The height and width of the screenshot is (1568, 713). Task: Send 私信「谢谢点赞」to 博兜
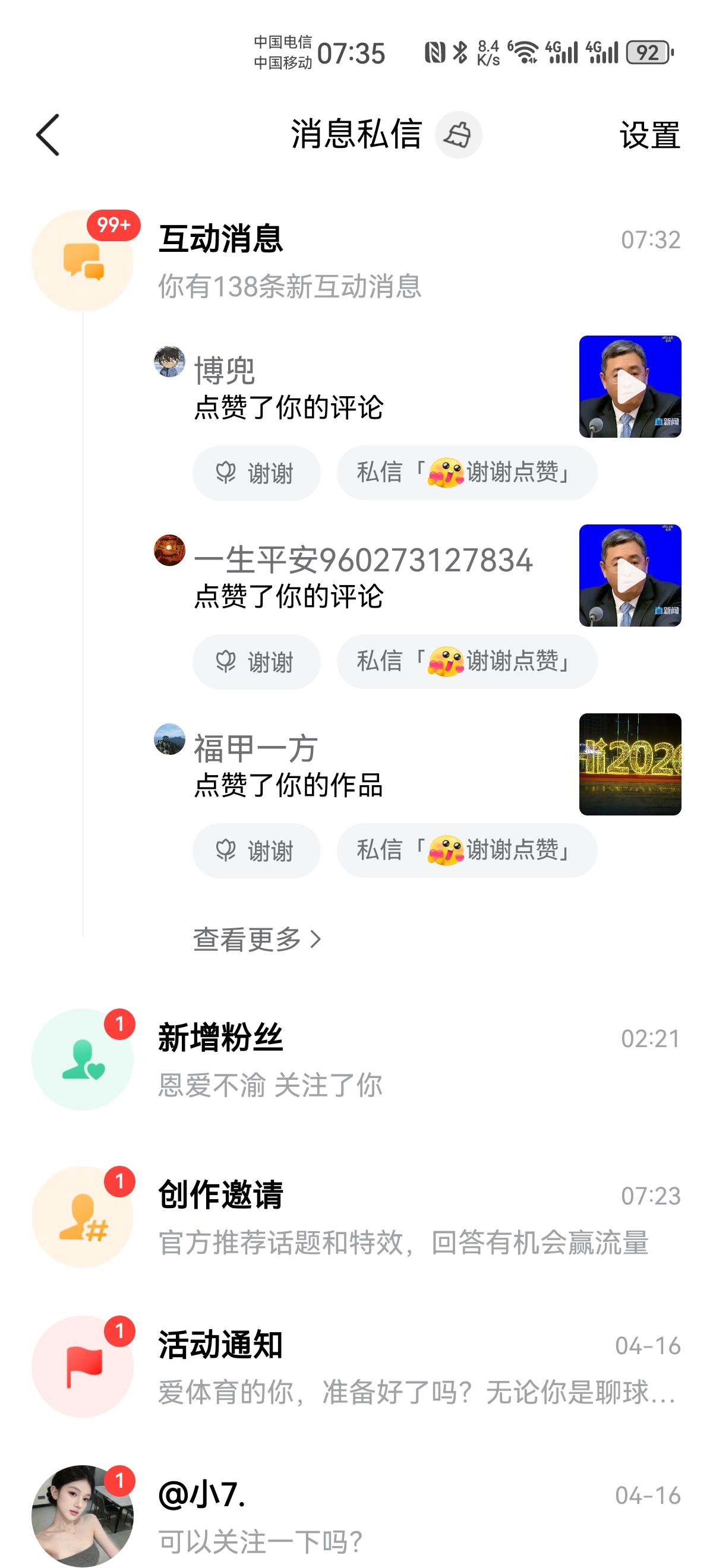[x=465, y=473]
